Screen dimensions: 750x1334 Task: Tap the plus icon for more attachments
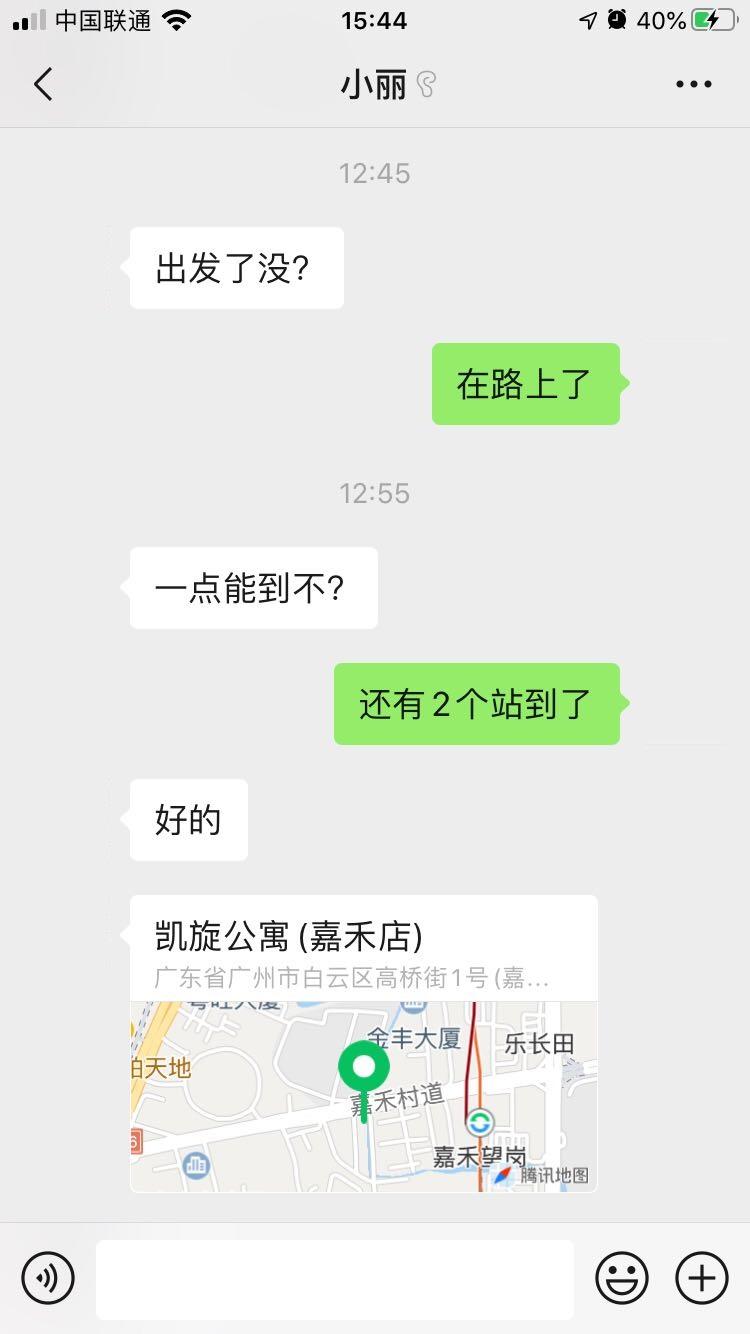[x=701, y=1277]
